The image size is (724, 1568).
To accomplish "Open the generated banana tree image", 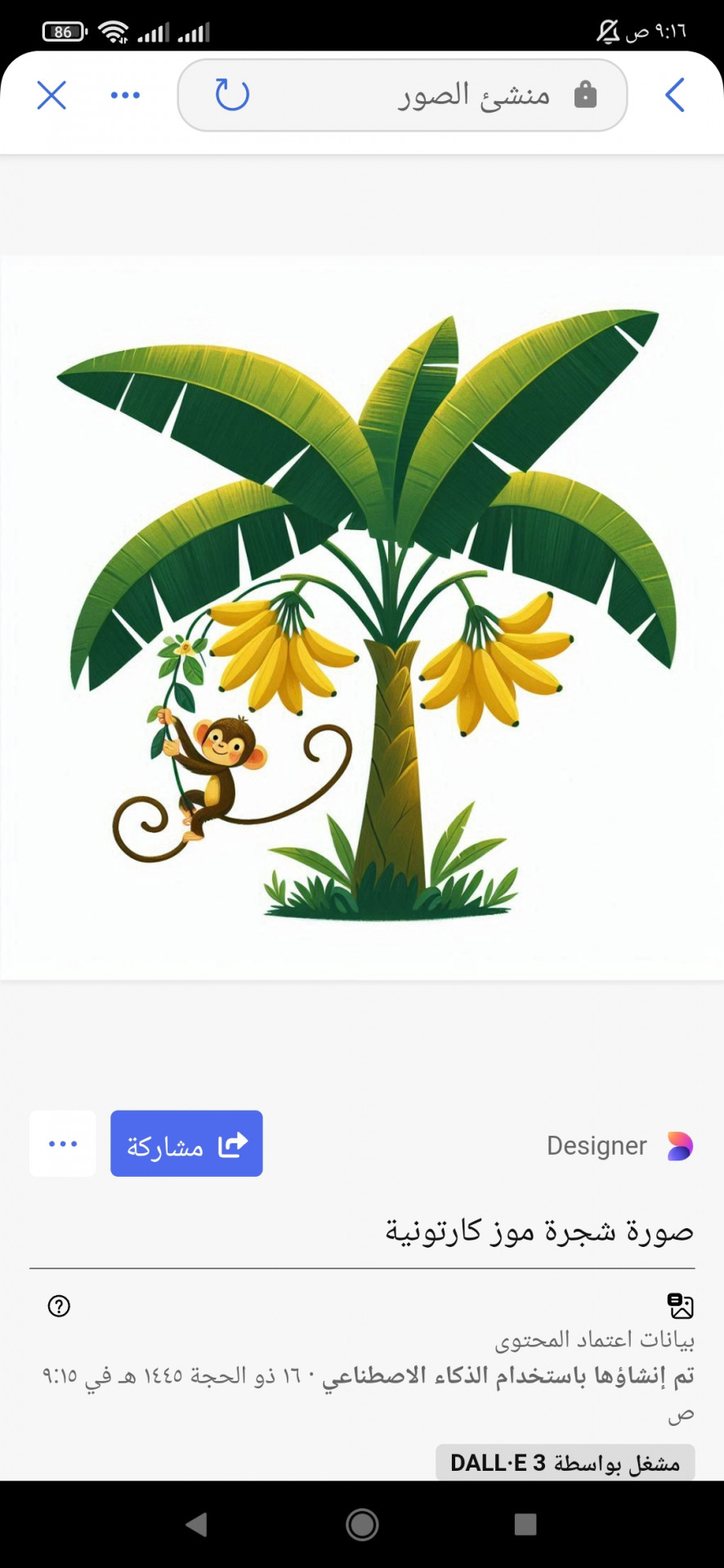I will [362, 618].
